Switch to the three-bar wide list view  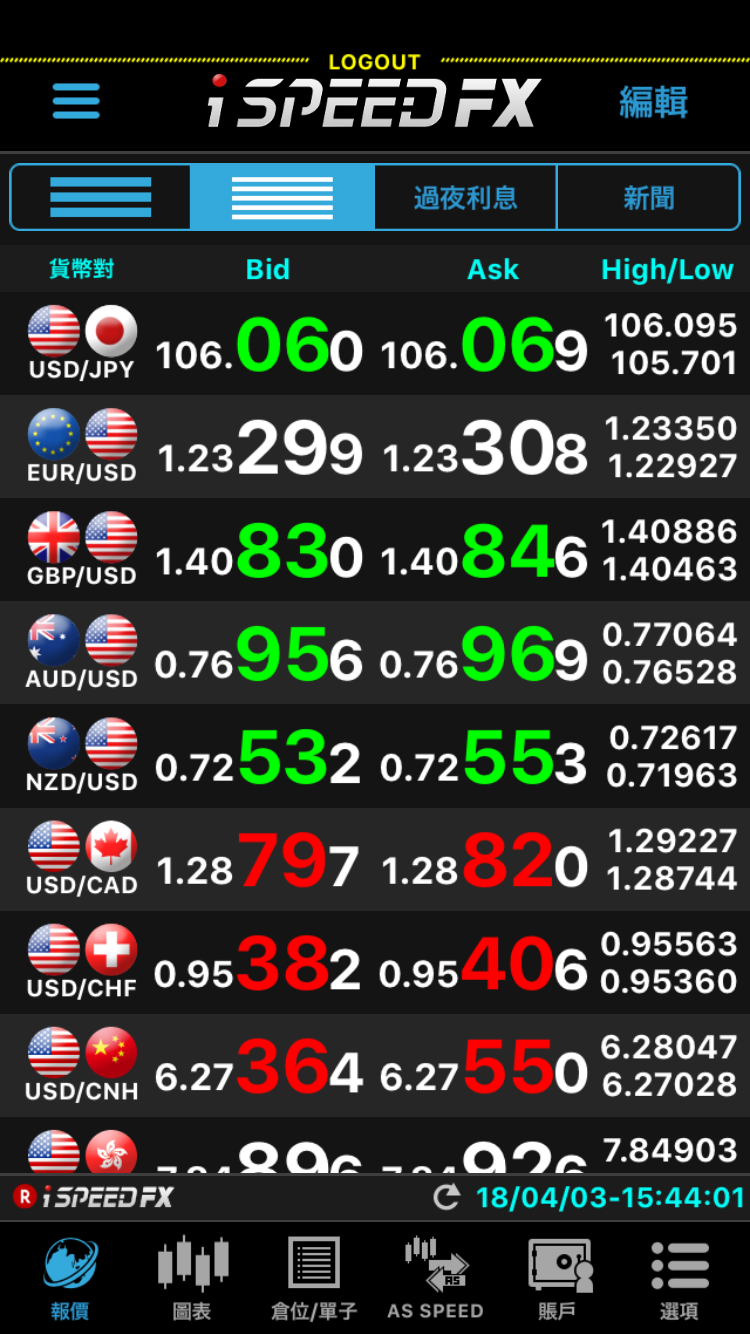[100, 198]
